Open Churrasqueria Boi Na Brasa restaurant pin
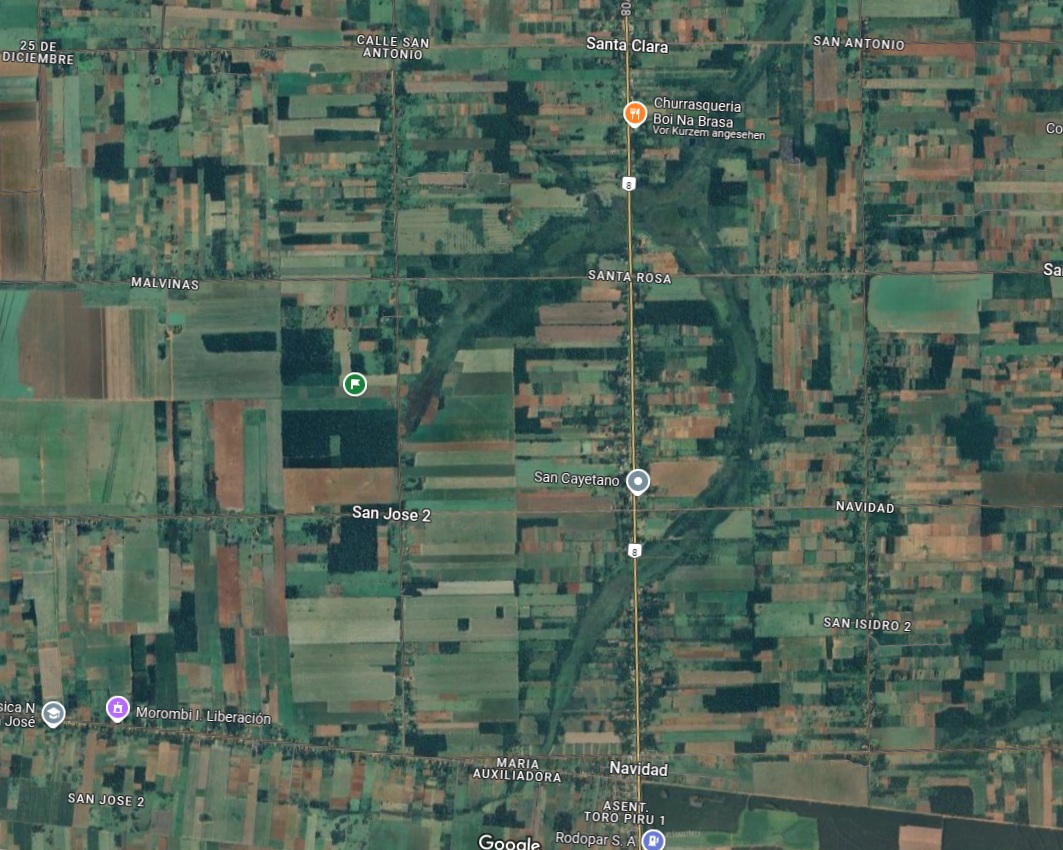 633,113
